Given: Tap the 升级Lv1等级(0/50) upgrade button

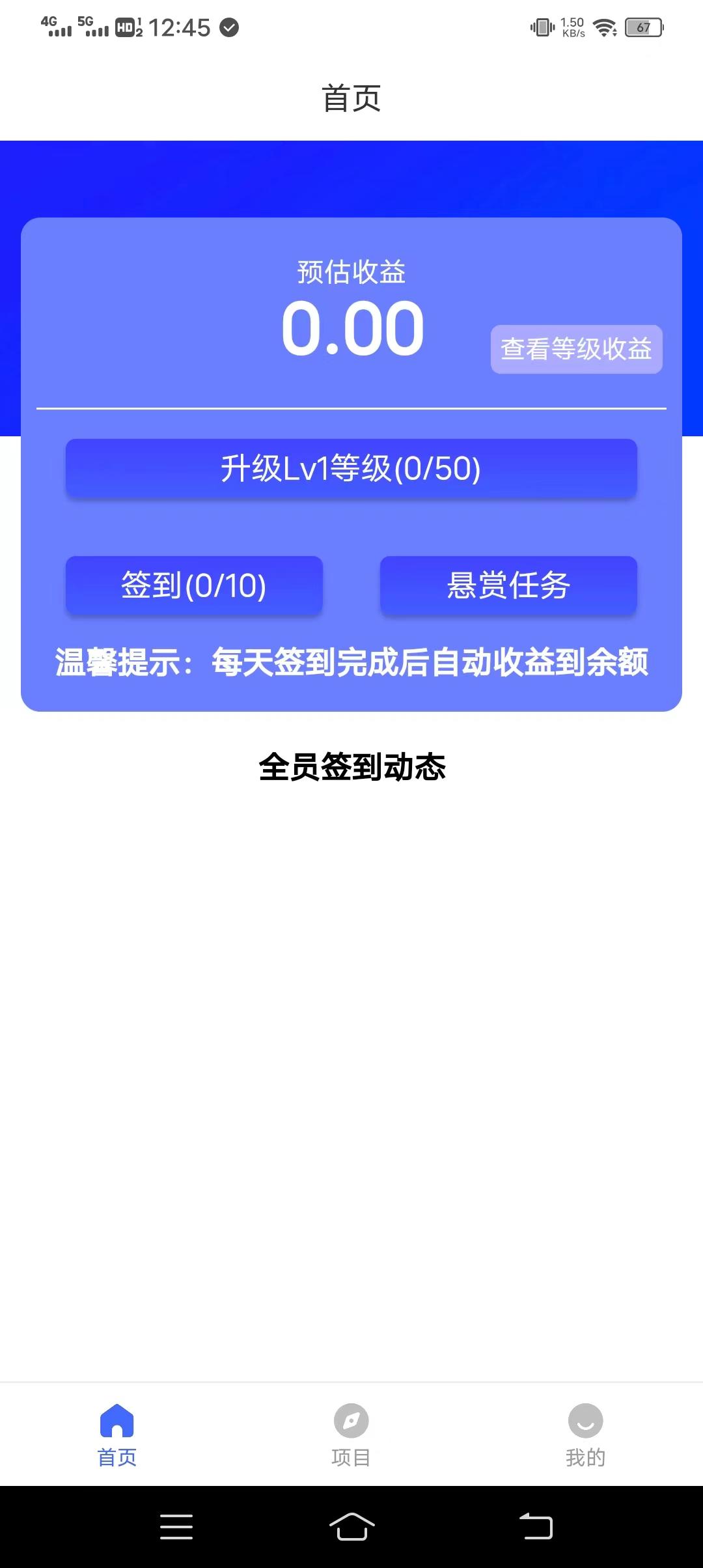Looking at the screenshot, I should (x=351, y=469).
